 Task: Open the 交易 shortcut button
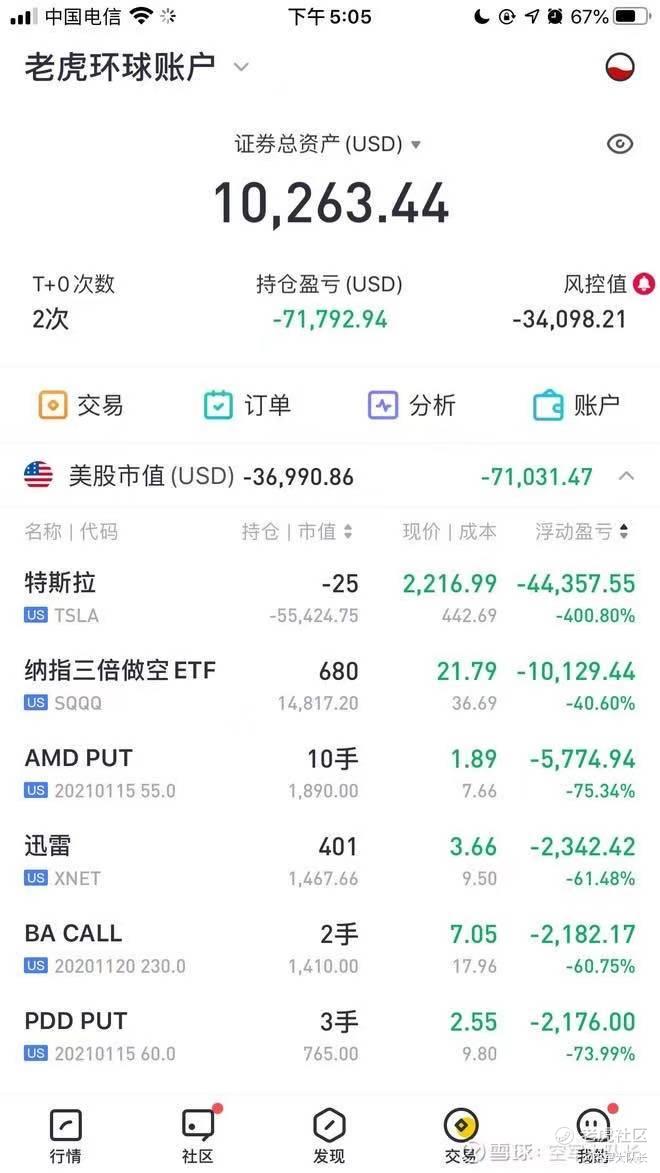[x=81, y=405]
